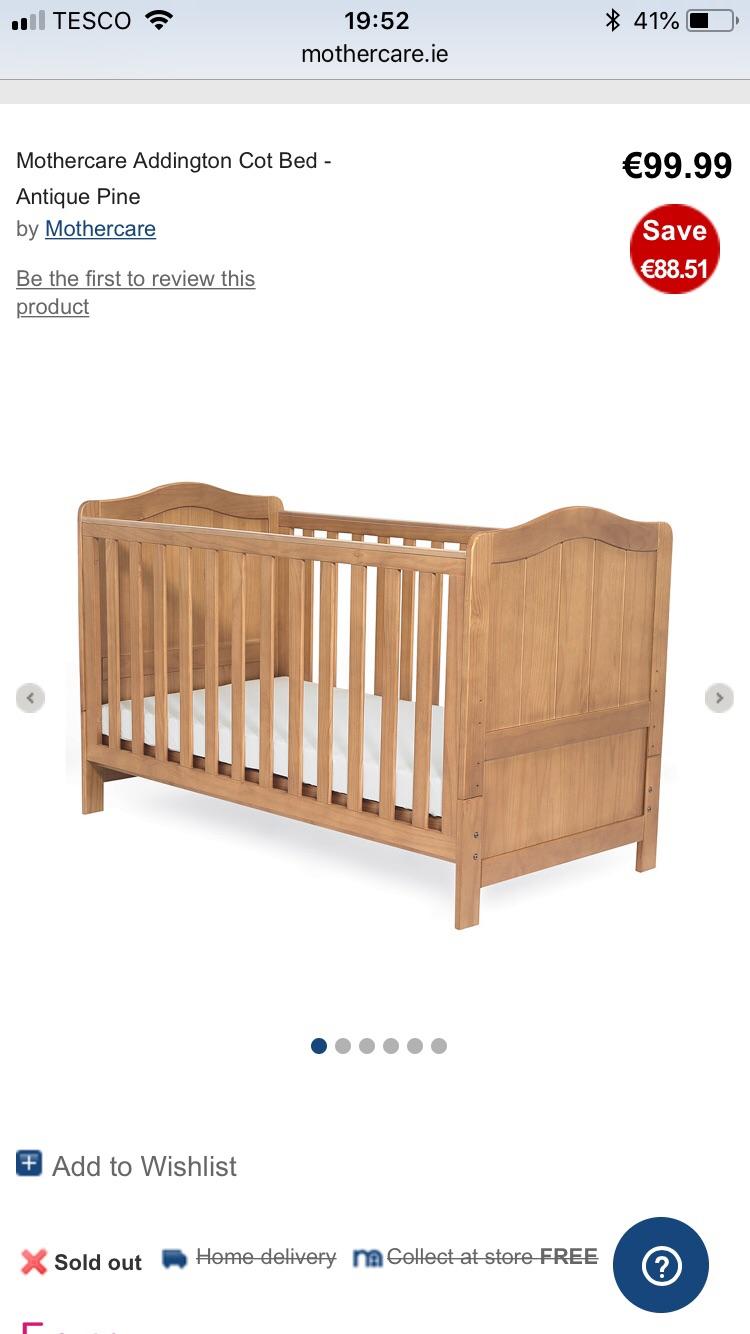Jump to the second image dot
This screenshot has height=1334, width=750.
click(343, 1046)
